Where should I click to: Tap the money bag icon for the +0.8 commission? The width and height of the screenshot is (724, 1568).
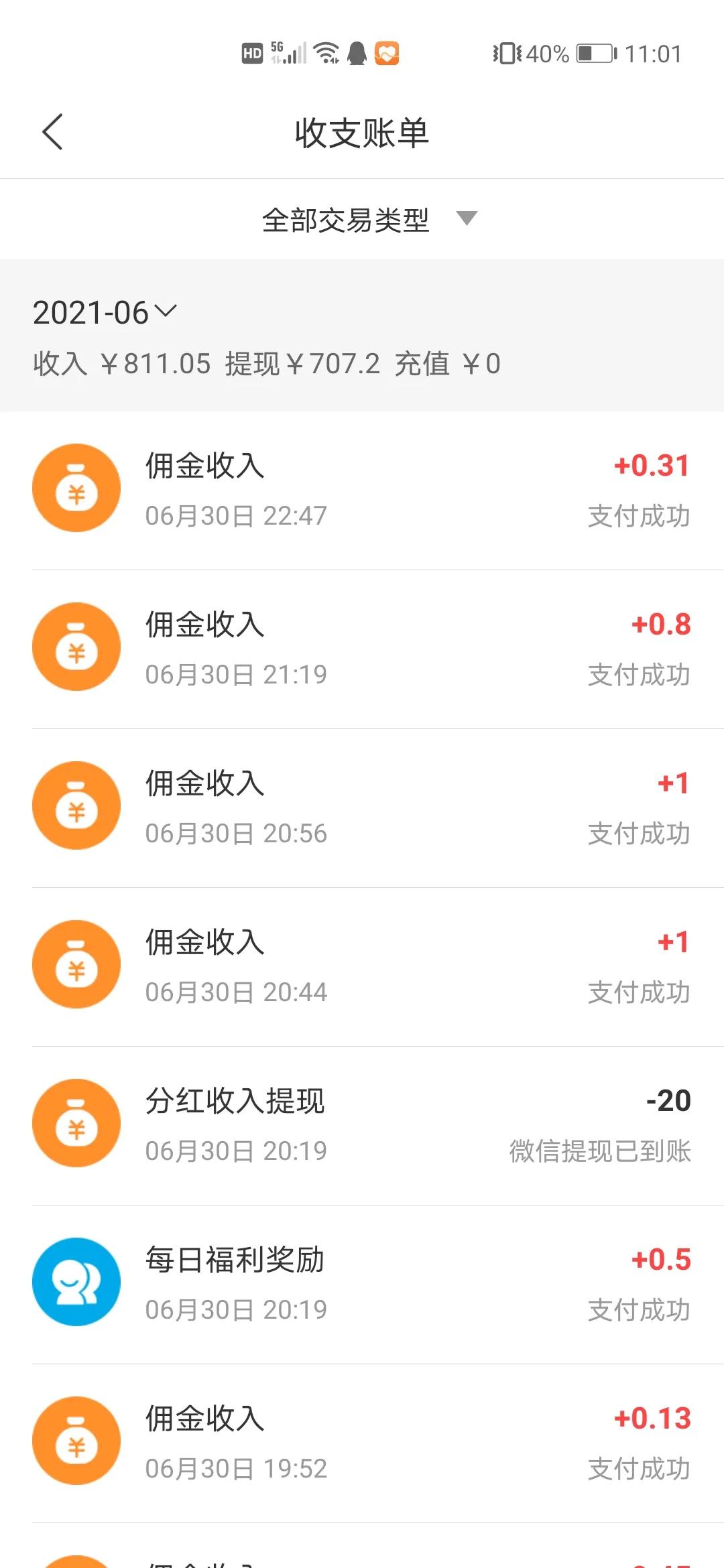[x=76, y=646]
